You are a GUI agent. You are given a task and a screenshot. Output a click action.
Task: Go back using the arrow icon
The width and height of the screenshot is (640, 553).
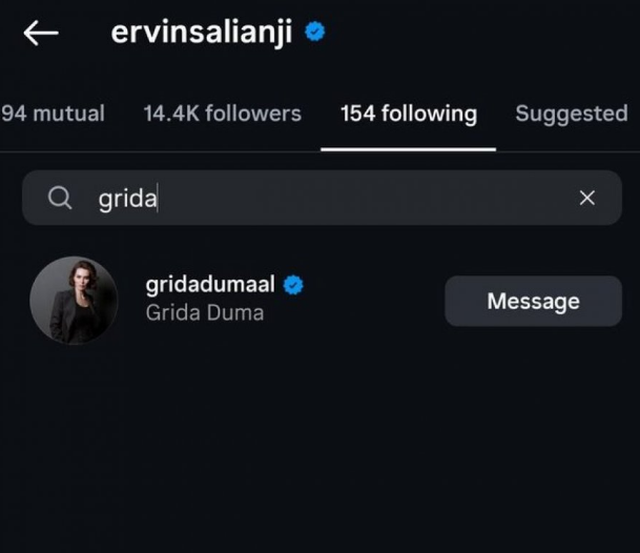[40, 33]
